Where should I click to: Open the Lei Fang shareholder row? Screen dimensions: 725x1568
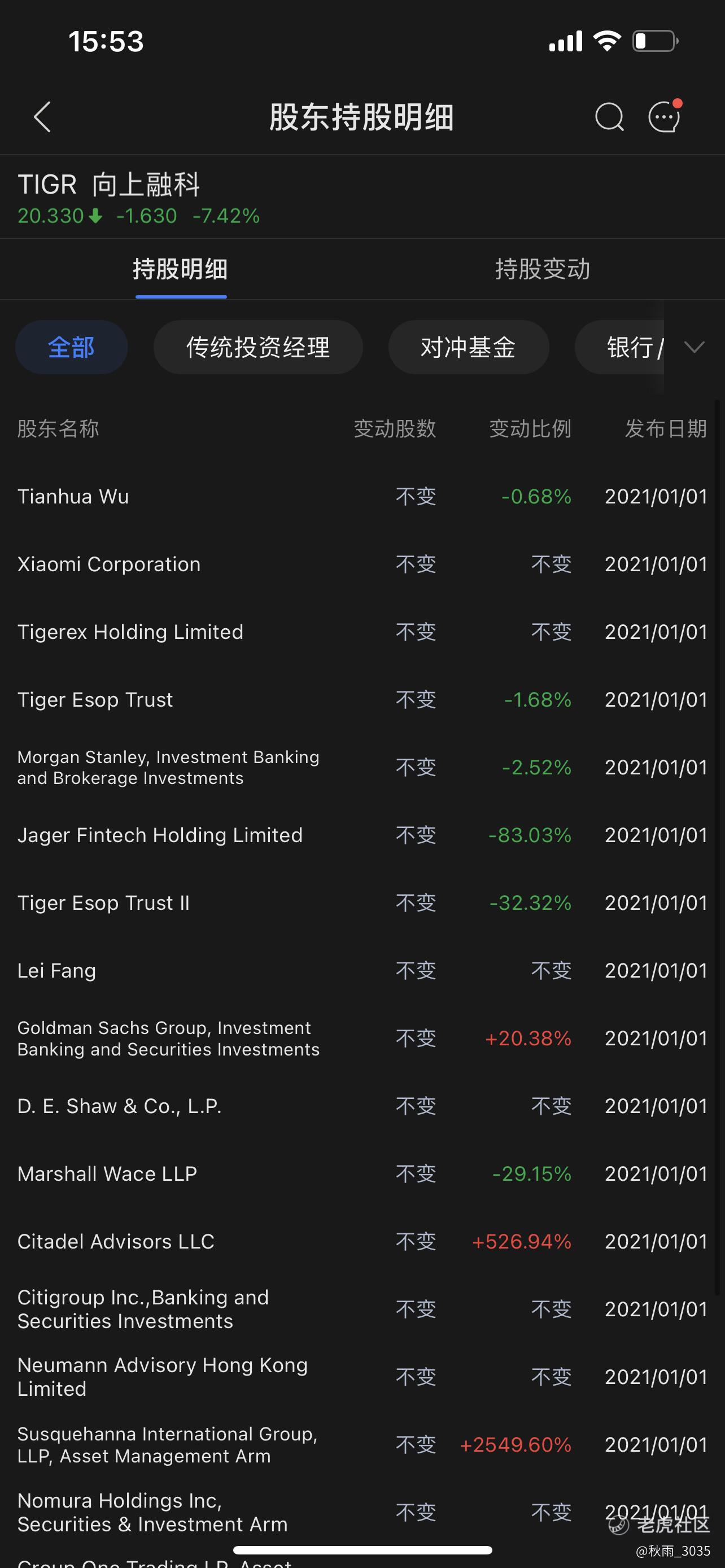[362, 970]
